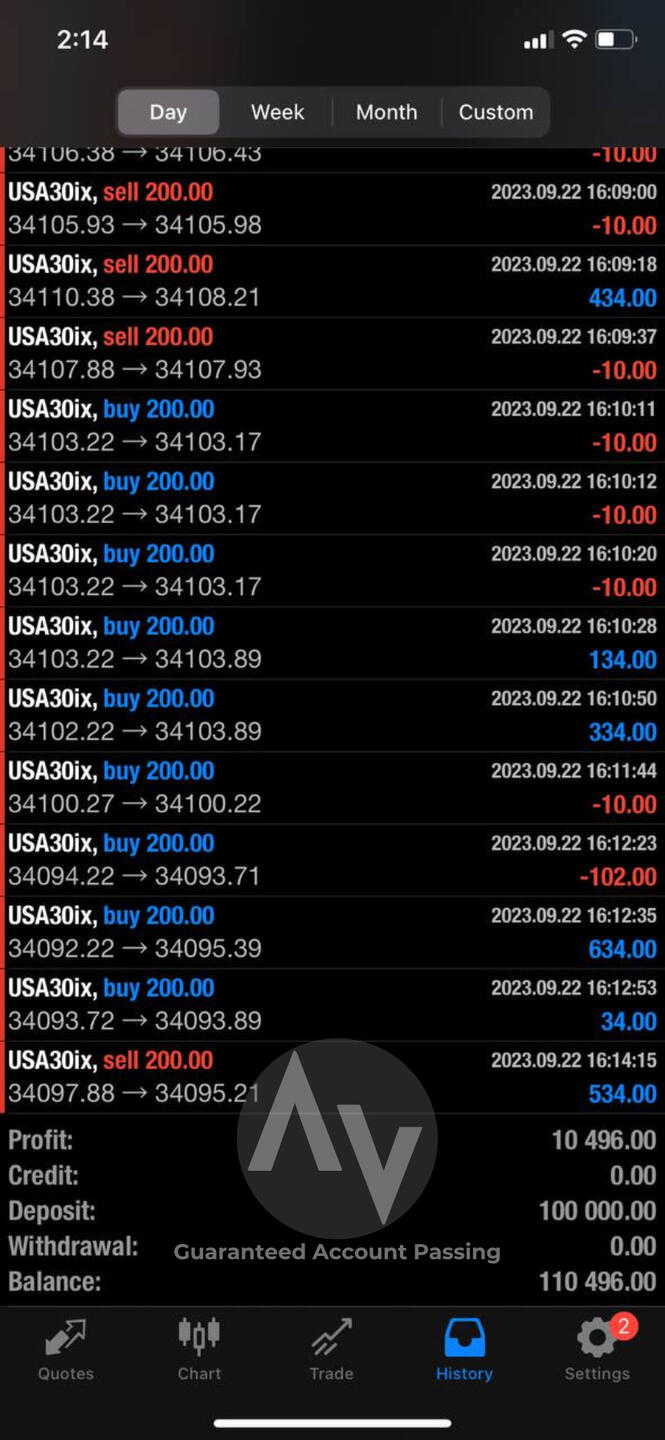Go to the Chart tab

tap(199, 1350)
